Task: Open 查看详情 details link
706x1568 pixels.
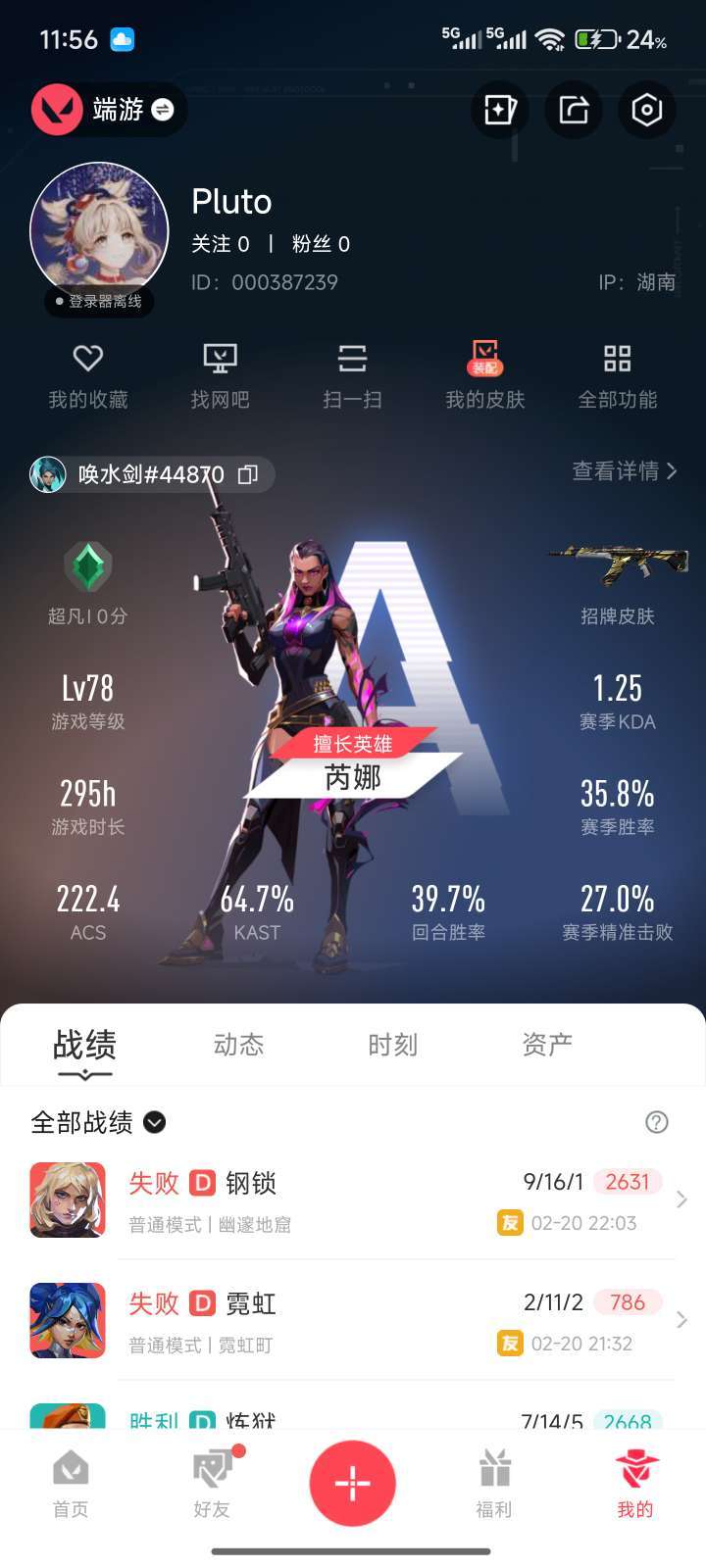Action: (625, 471)
